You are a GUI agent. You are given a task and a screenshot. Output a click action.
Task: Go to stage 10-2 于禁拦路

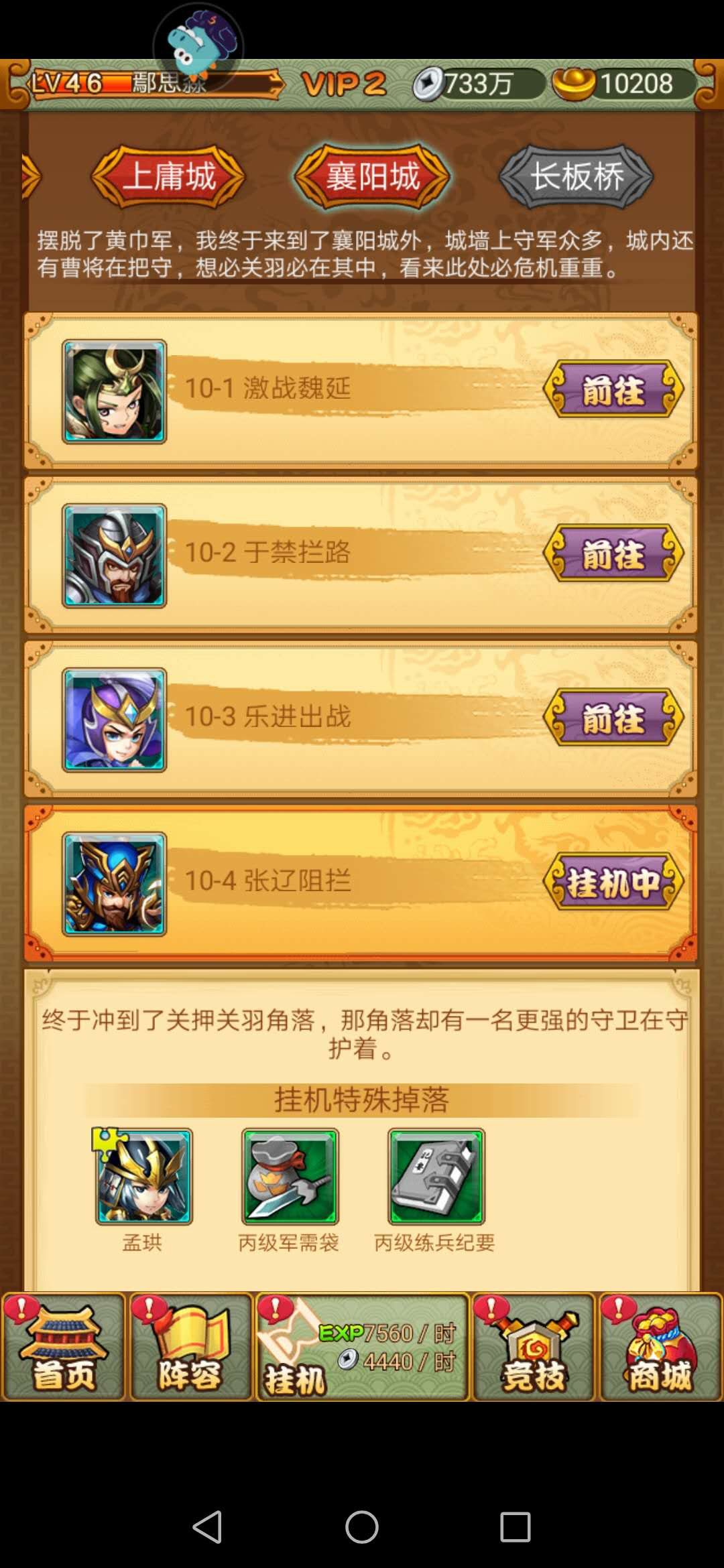[613, 553]
